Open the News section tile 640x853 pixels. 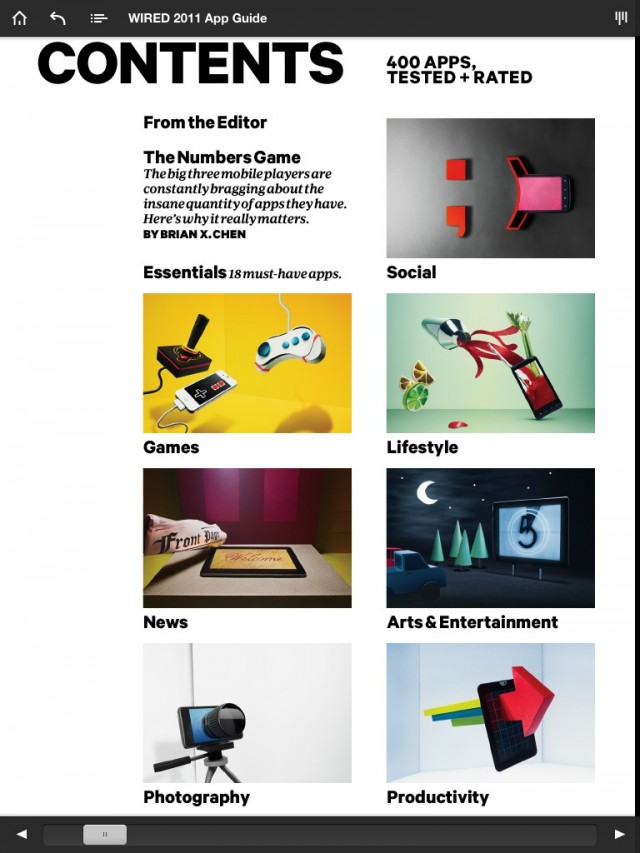click(247, 538)
